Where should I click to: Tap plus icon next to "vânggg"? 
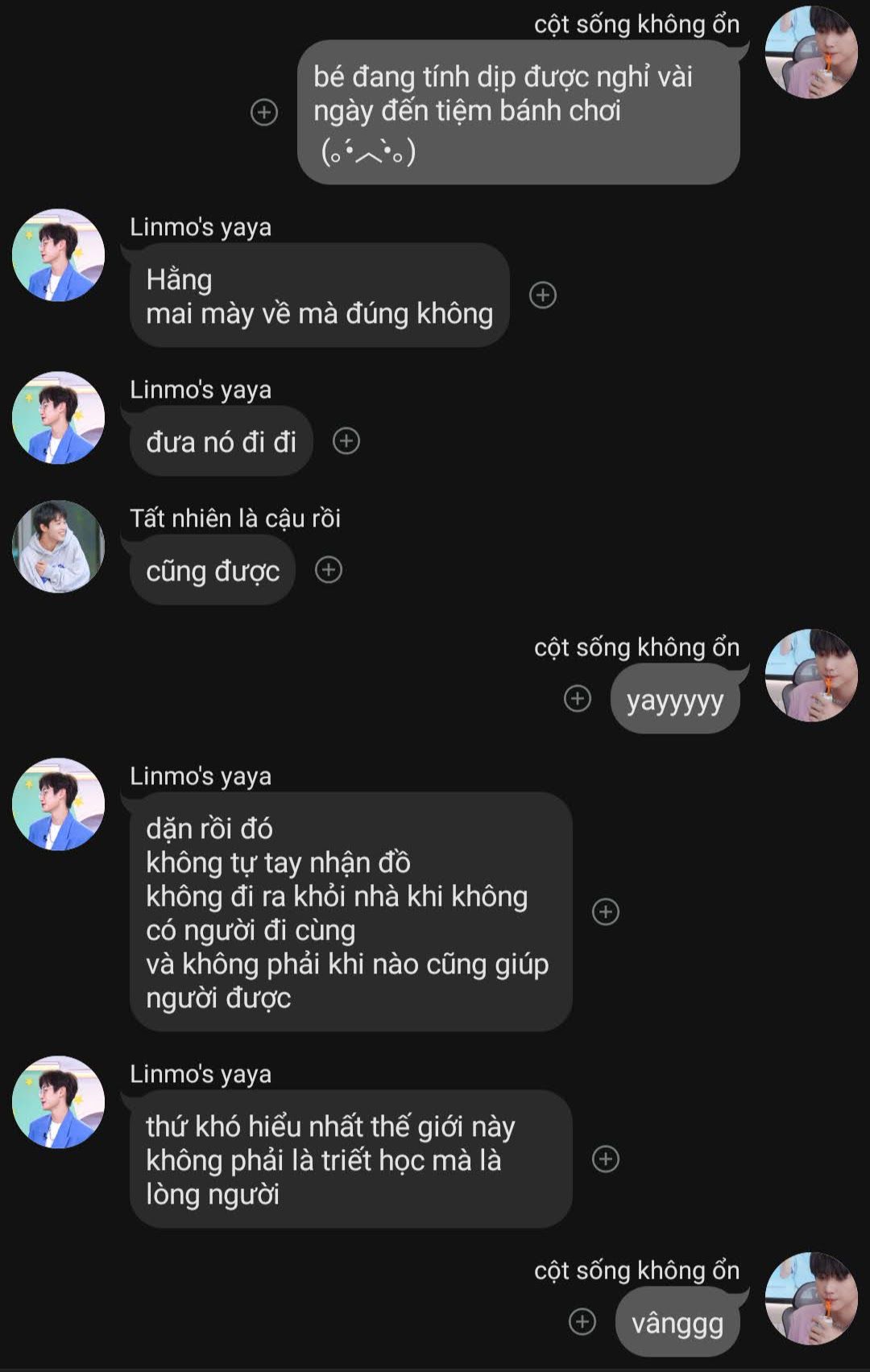582,1321
